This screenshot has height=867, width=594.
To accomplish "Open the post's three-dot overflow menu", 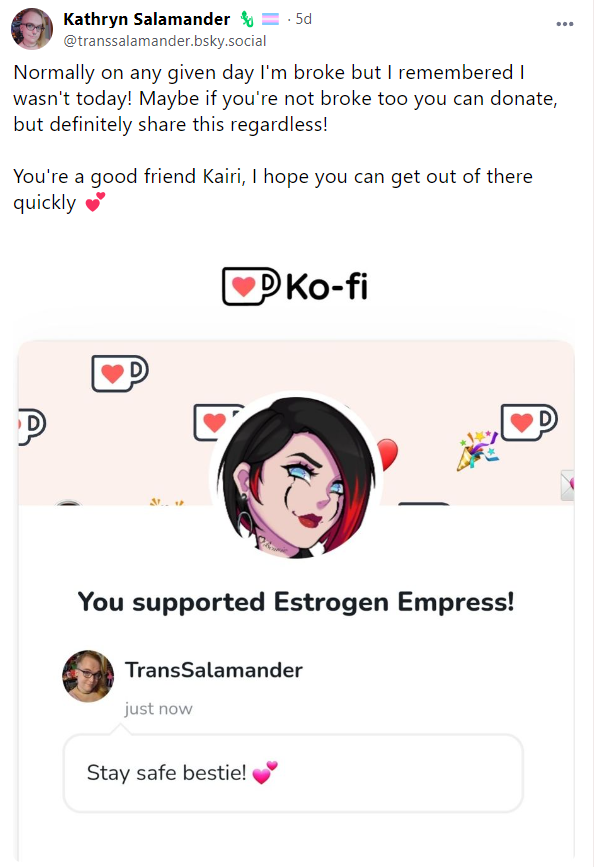I will tap(564, 24).
